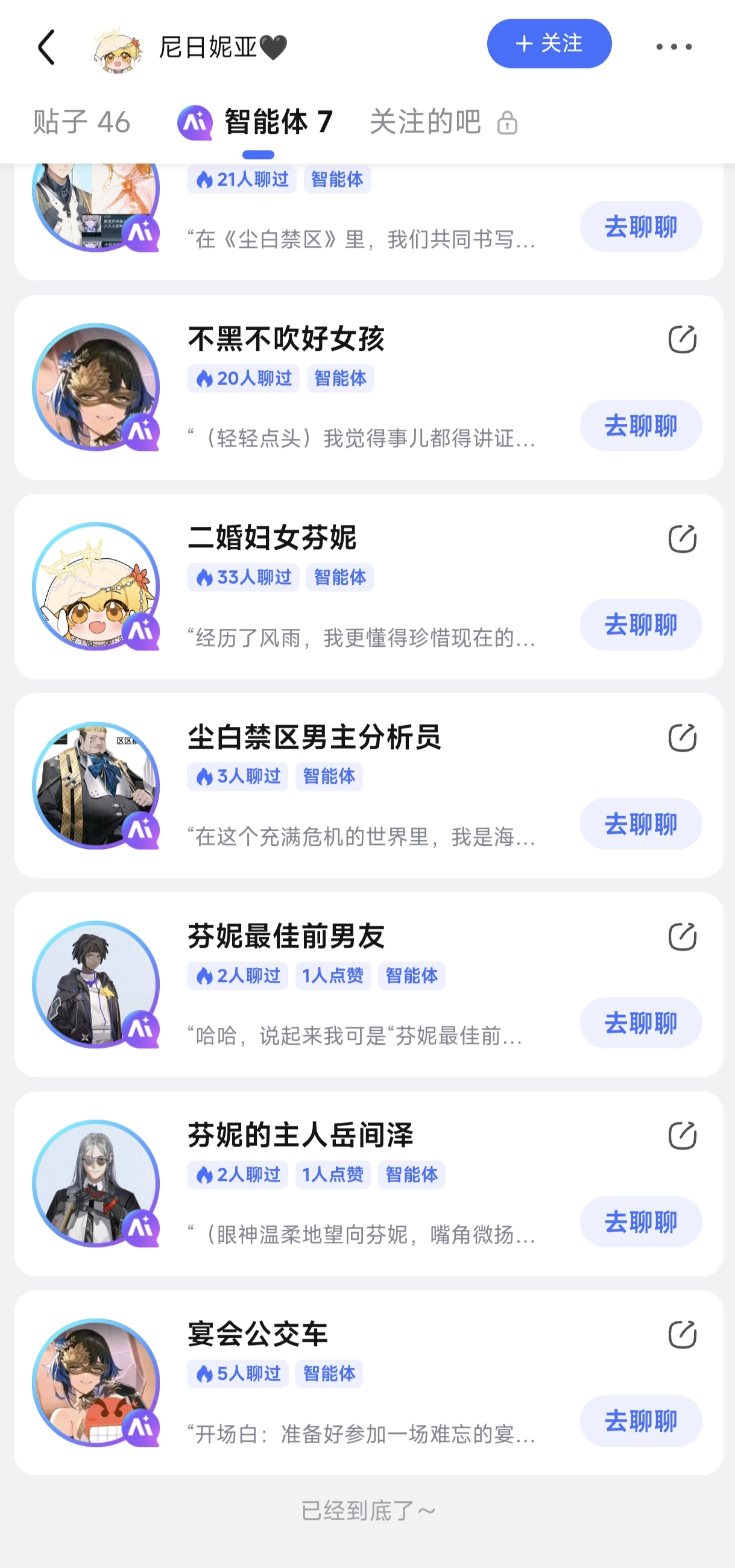
Task: Switch to the 贴子 46 tab
Action: 81,122
